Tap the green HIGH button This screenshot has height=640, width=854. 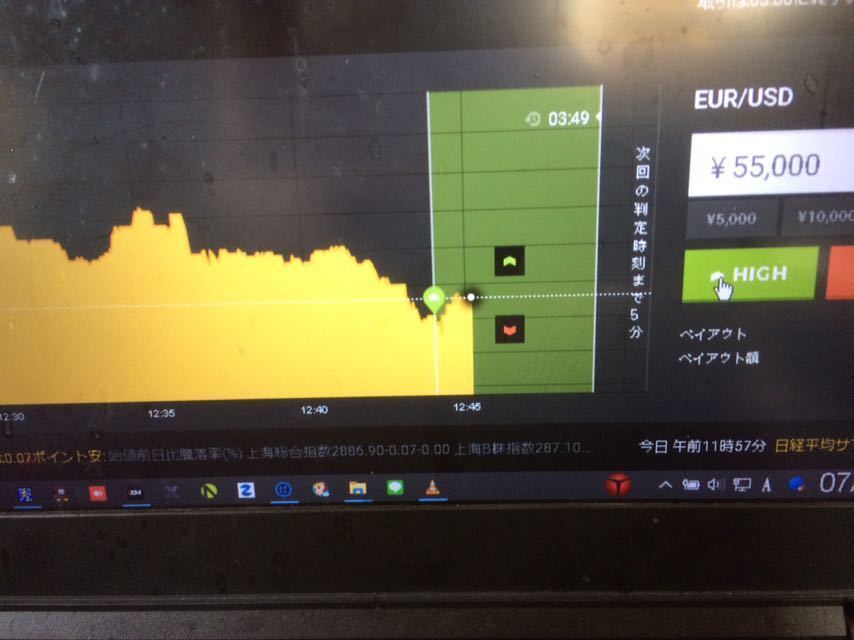click(x=749, y=274)
